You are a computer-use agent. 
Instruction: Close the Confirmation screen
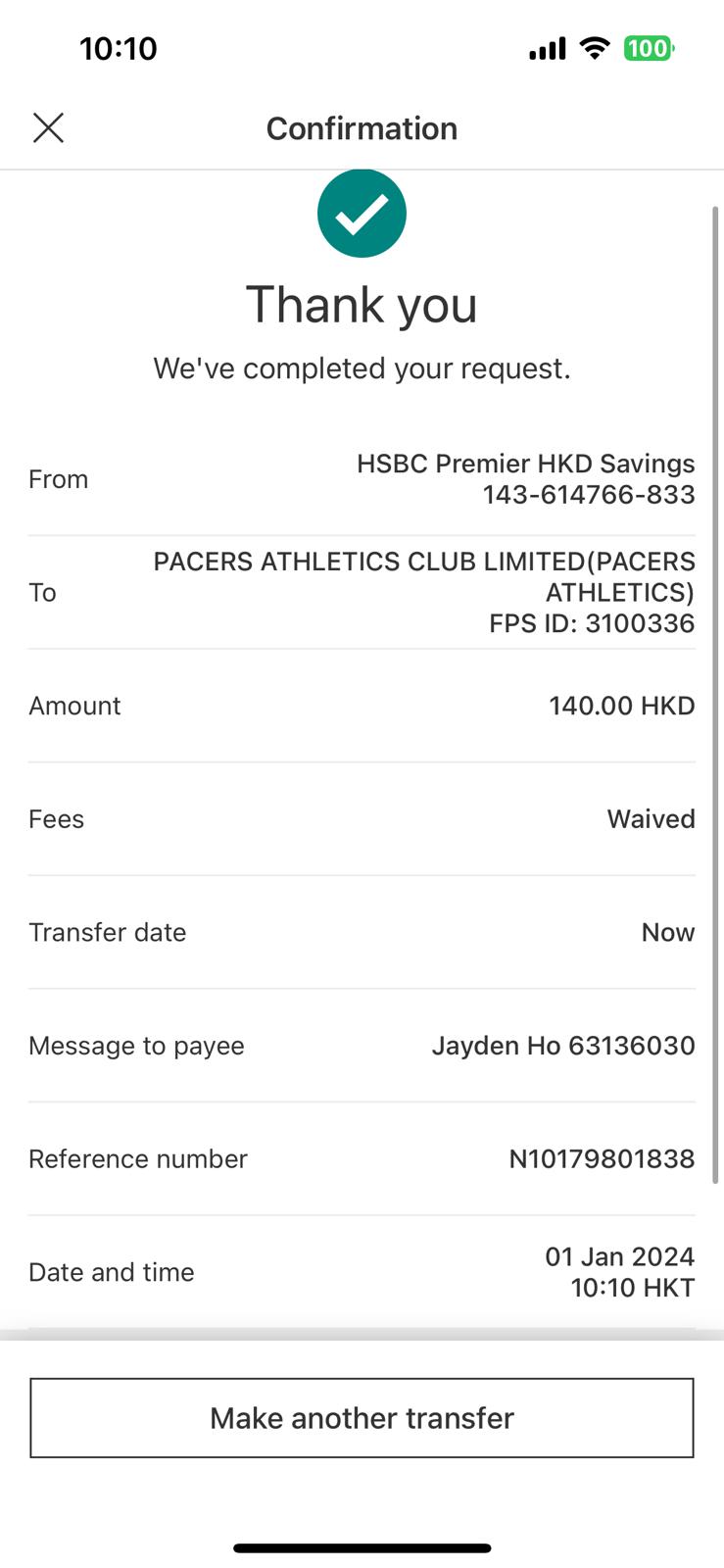point(48,127)
